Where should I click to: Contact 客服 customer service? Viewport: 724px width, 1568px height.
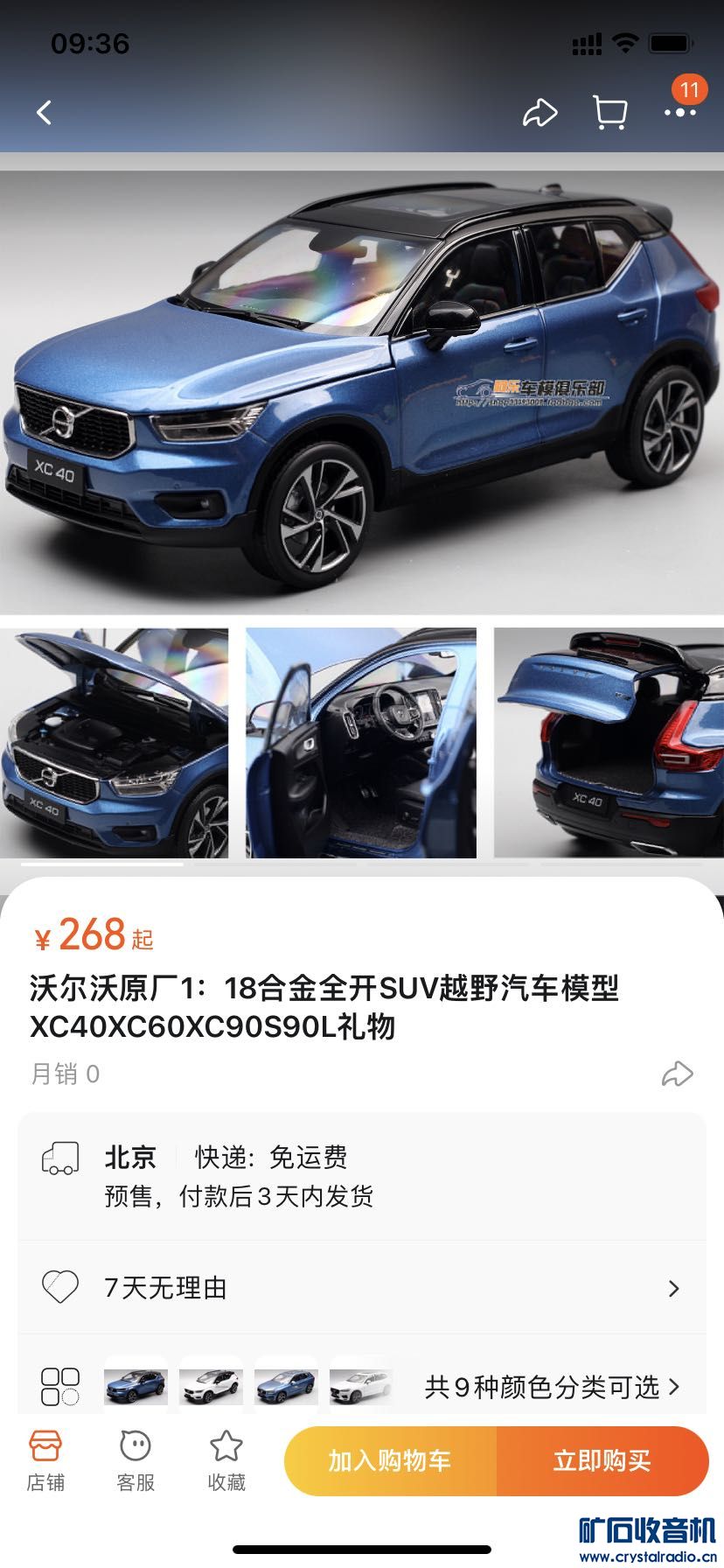click(x=136, y=1461)
